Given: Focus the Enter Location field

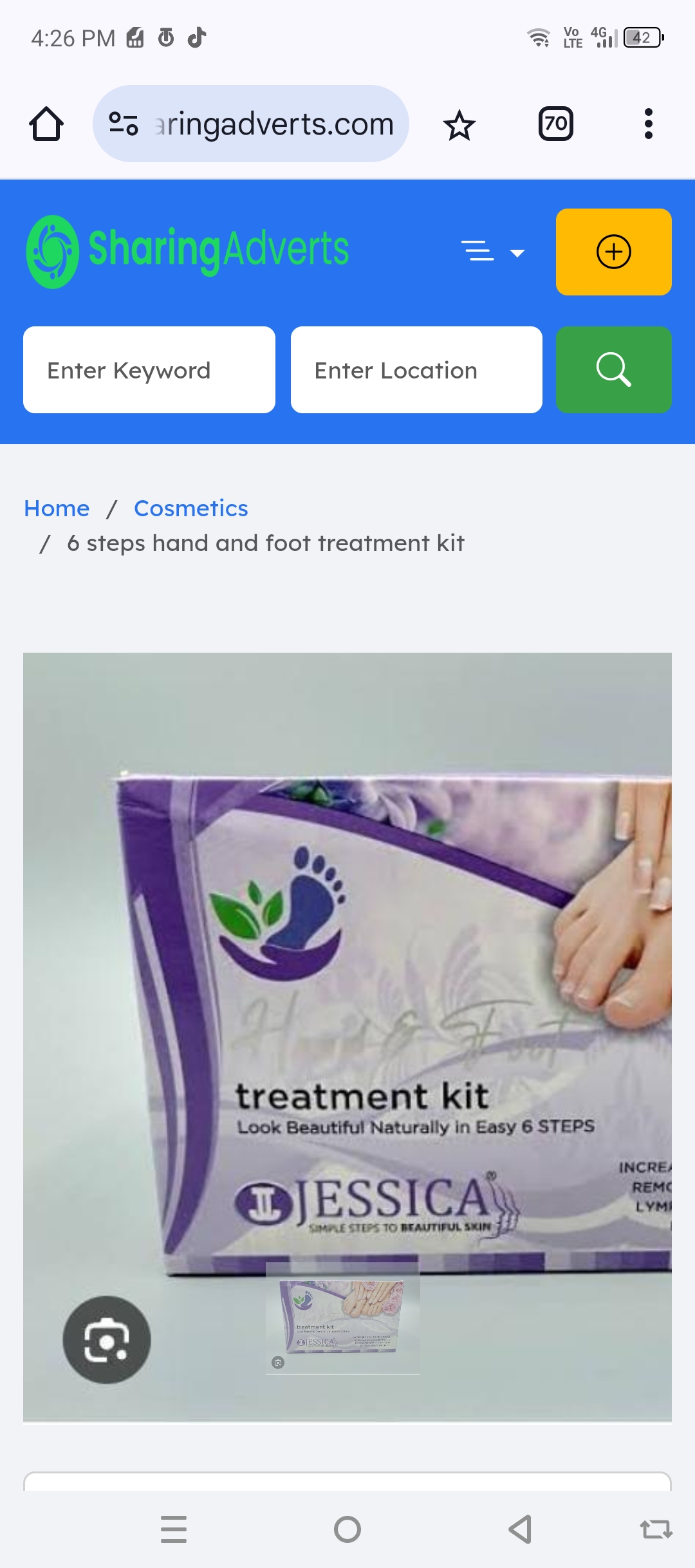Looking at the screenshot, I should [x=416, y=370].
